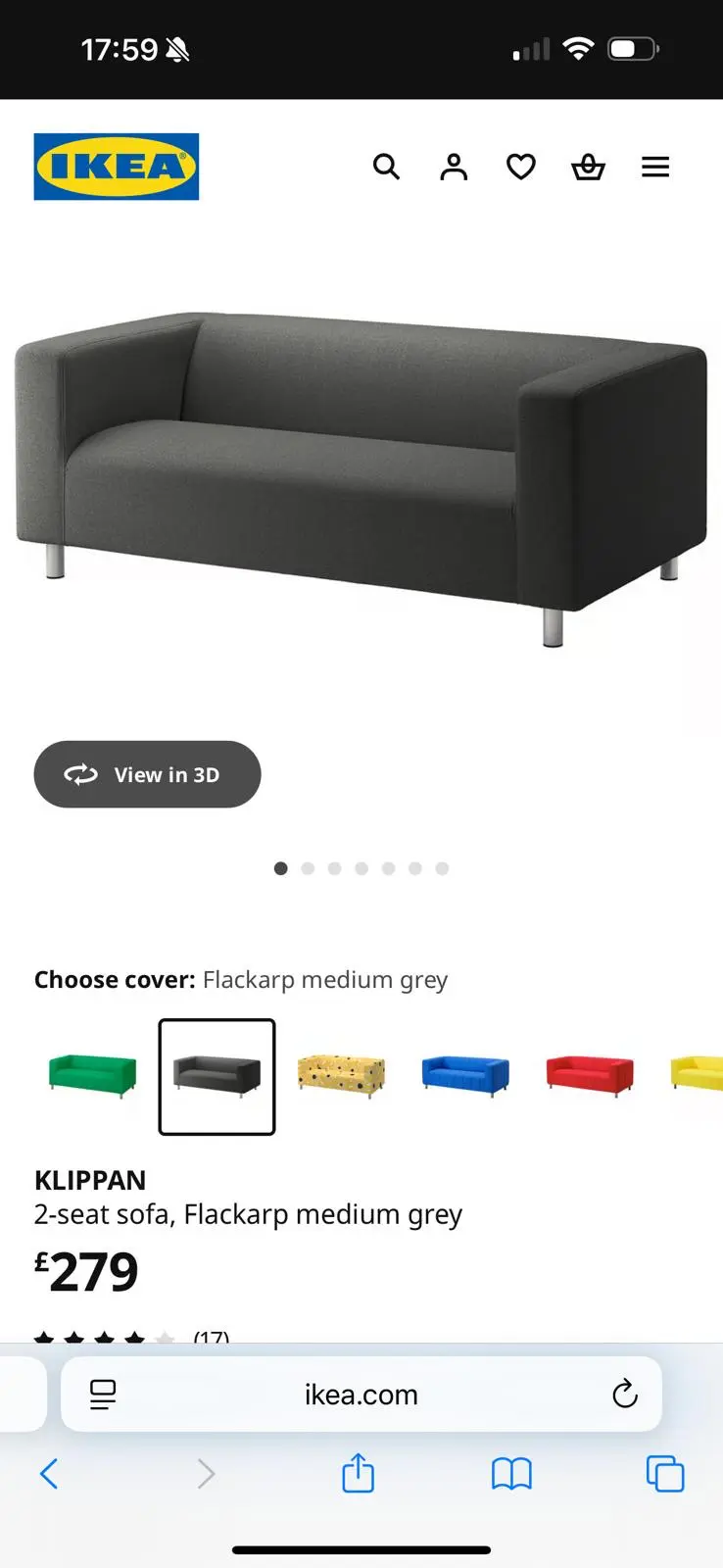The image size is (723, 1568).
Task: Select the green sofa cover
Action: coord(92,1075)
